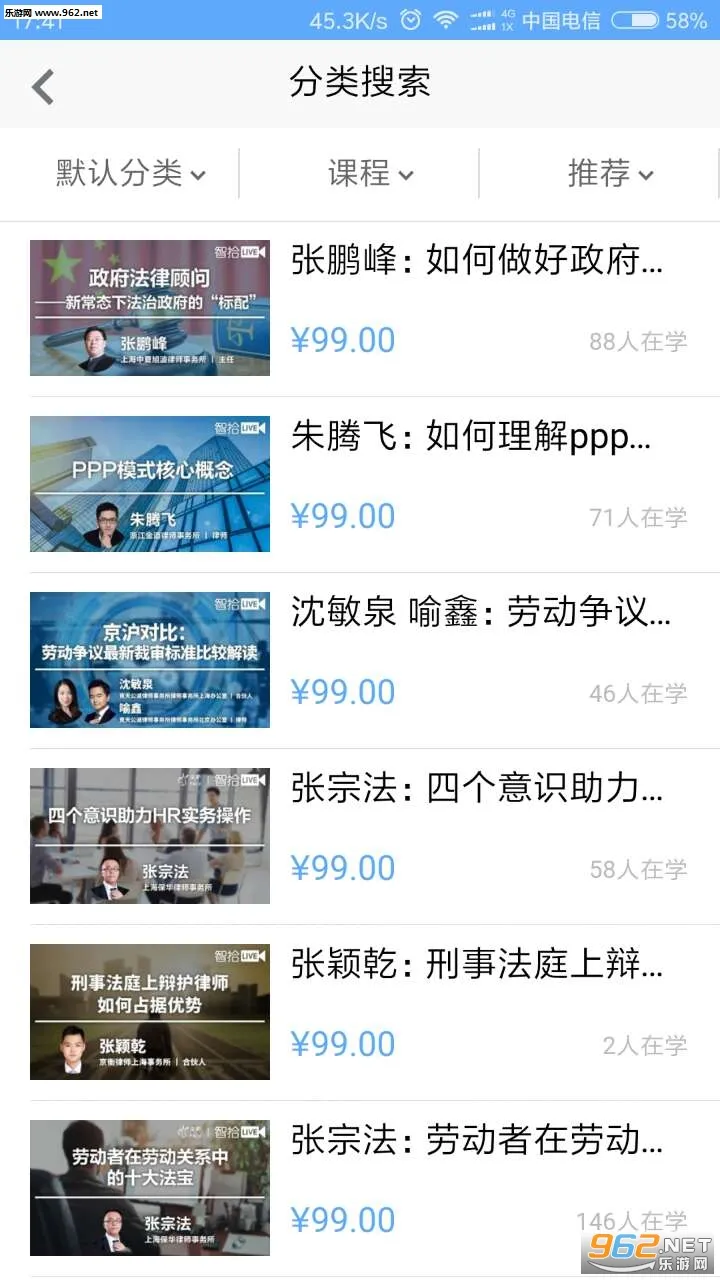Open 张鹏峰 government legal advisor course
This screenshot has height=1280, width=720.
(x=476, y=262)
